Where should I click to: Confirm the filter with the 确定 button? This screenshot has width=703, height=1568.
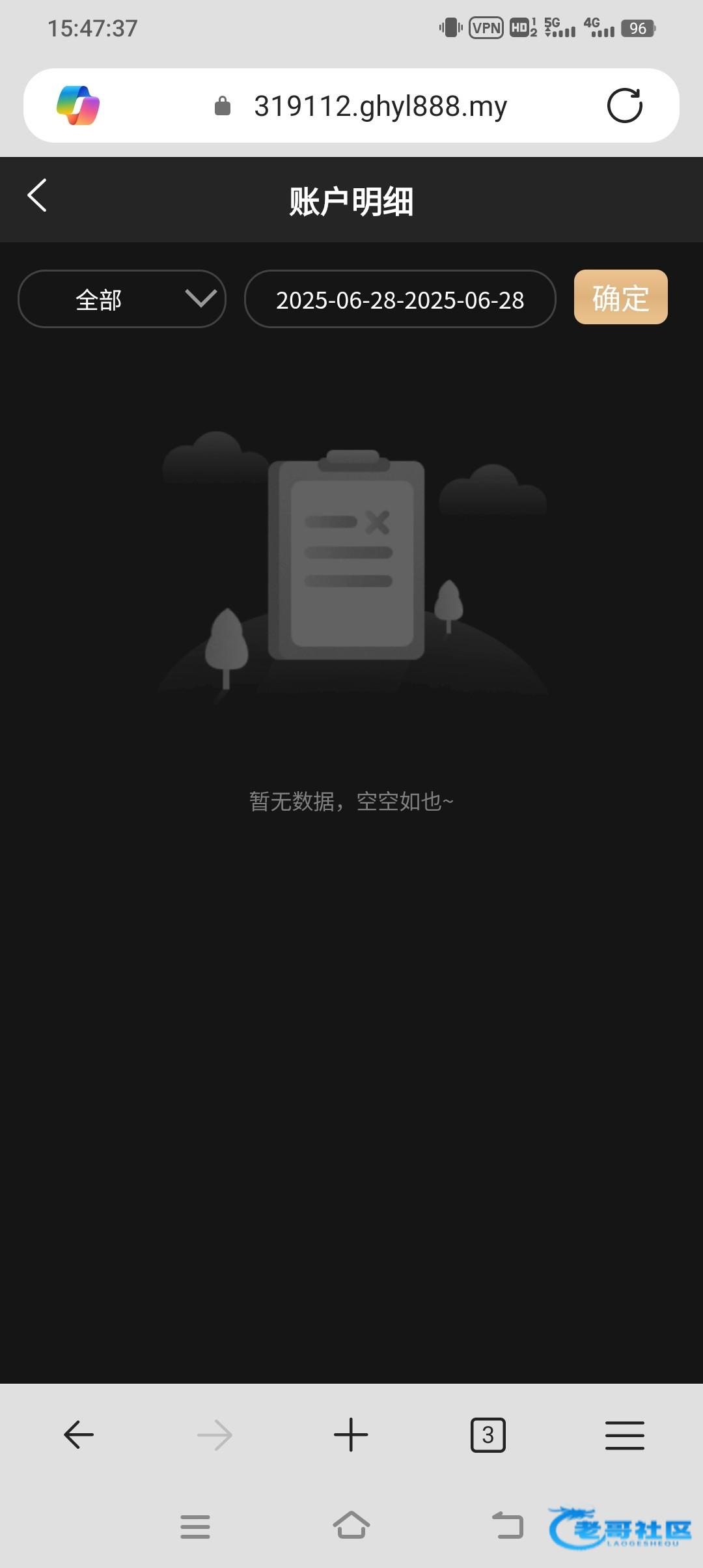coord(620,298)
